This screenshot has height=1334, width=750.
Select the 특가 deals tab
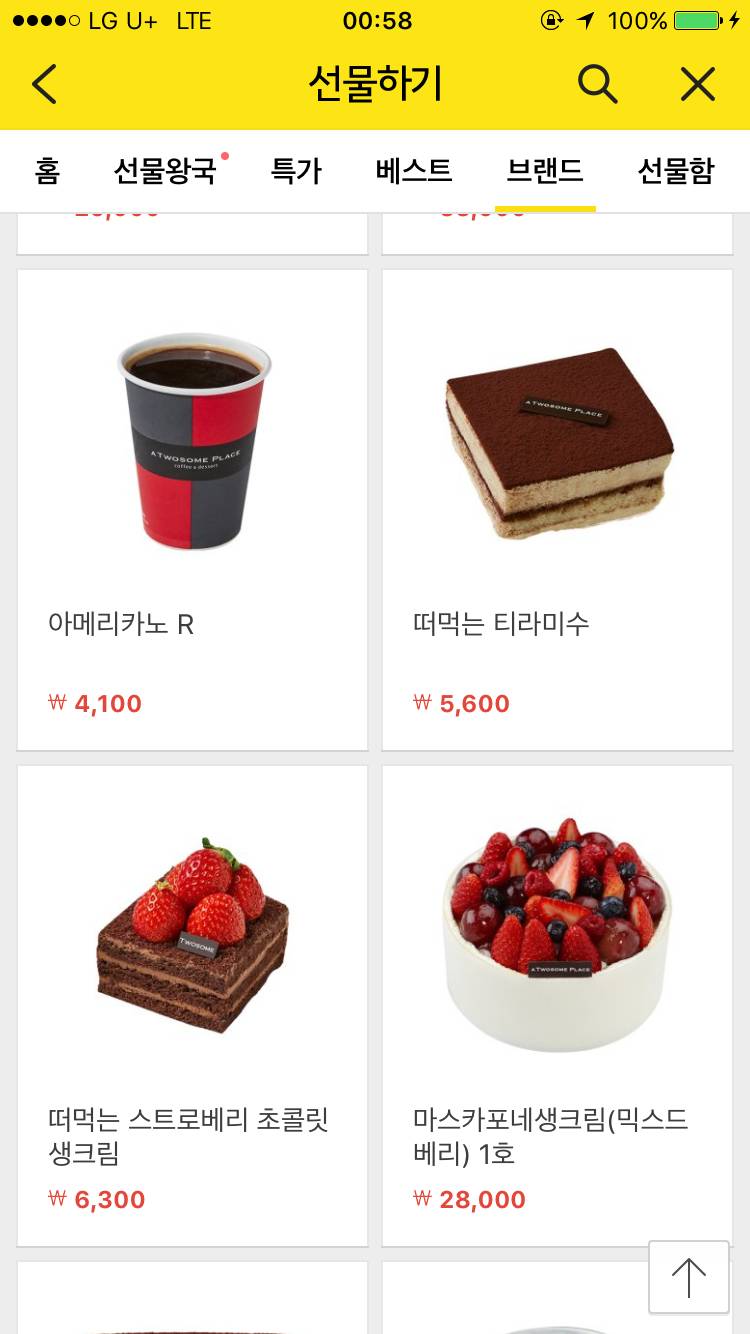click(296, 171)
